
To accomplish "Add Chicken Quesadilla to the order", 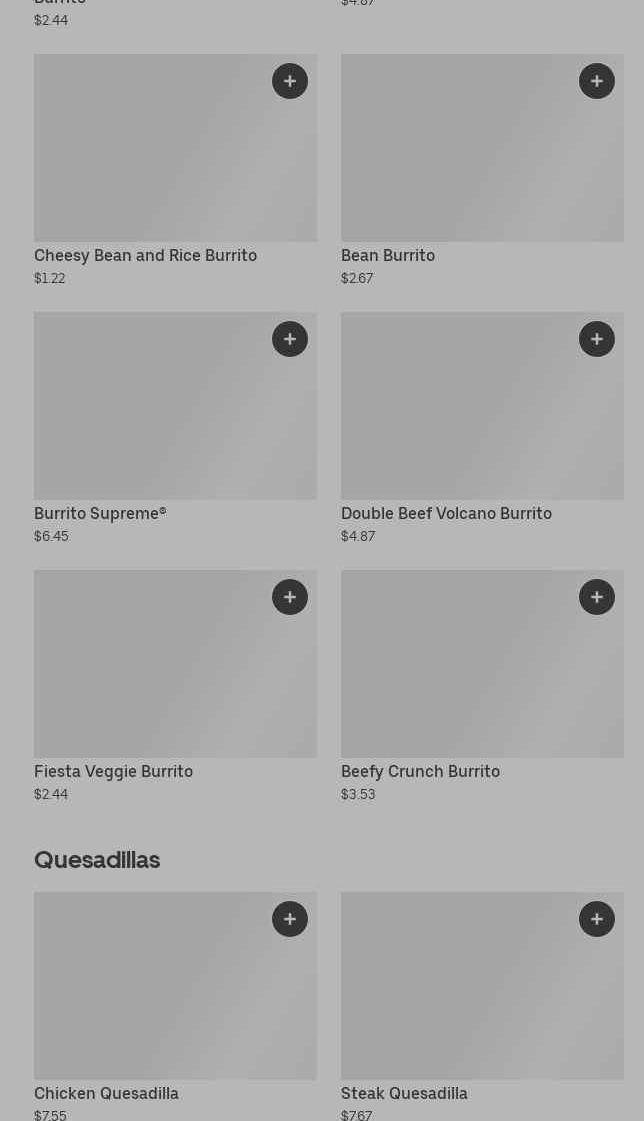I will [x=290, y=919].
